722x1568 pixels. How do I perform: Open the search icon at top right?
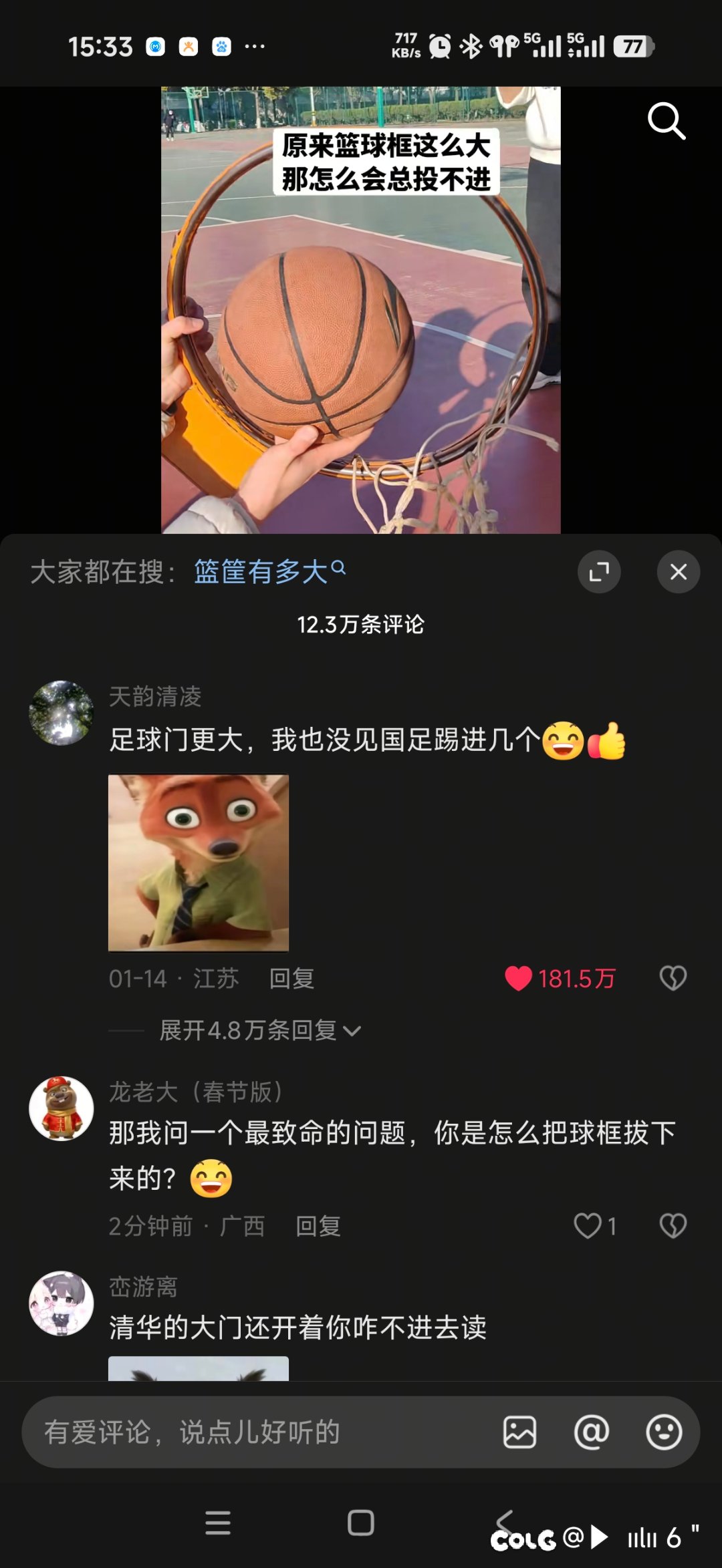[x=666, y=122]
